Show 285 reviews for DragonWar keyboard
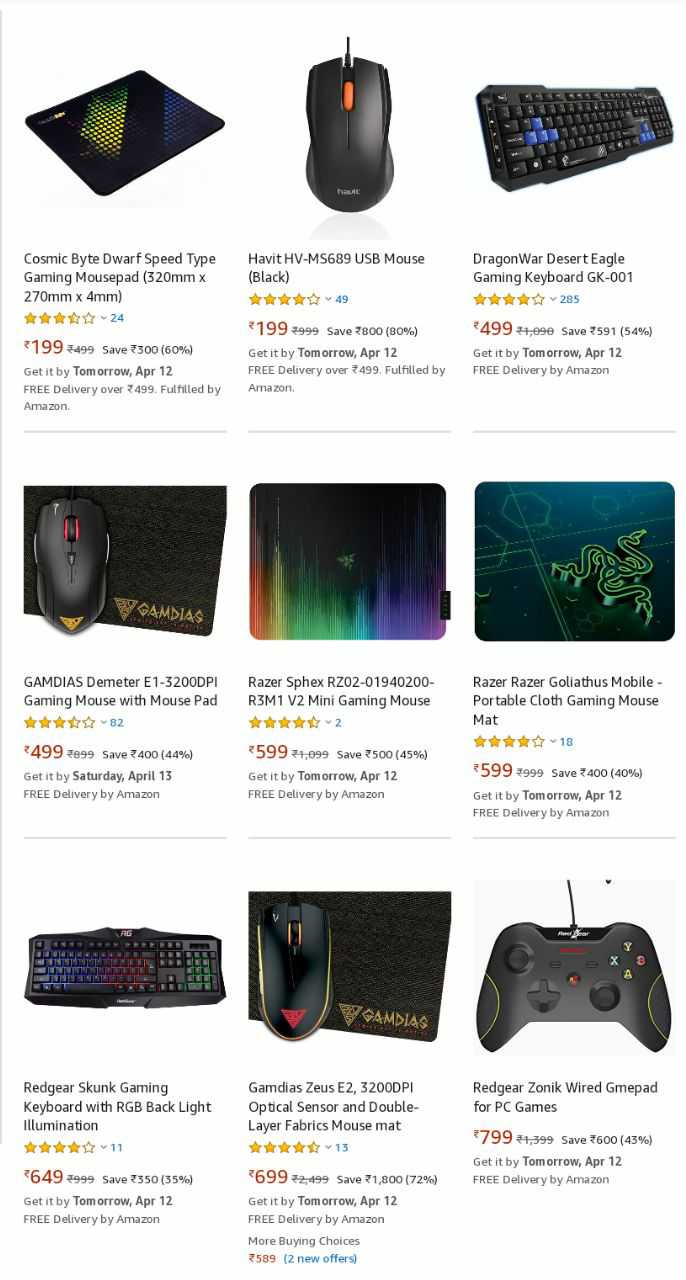Viewport: 686px width, 1280px height. [569, 299]
